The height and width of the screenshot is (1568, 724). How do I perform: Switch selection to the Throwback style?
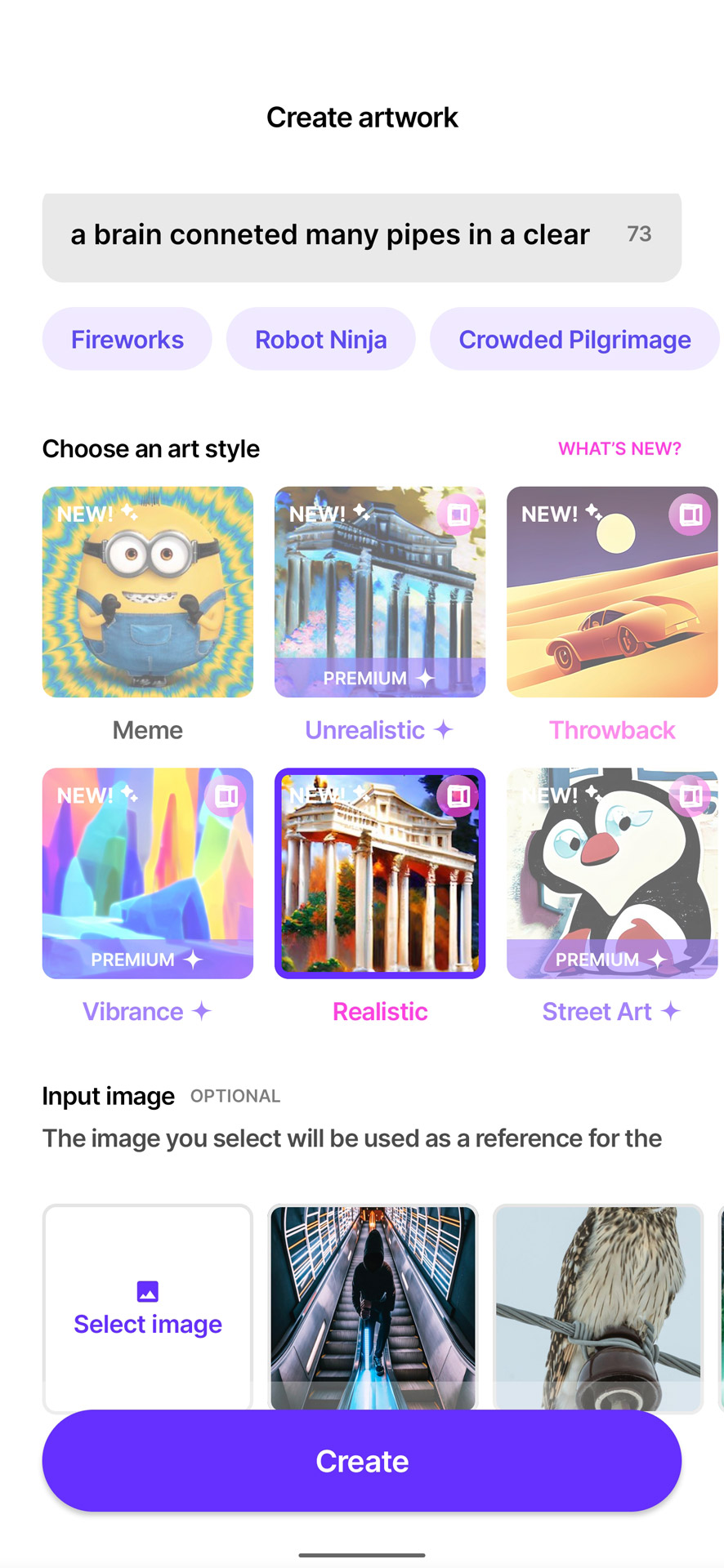point(611,593)
